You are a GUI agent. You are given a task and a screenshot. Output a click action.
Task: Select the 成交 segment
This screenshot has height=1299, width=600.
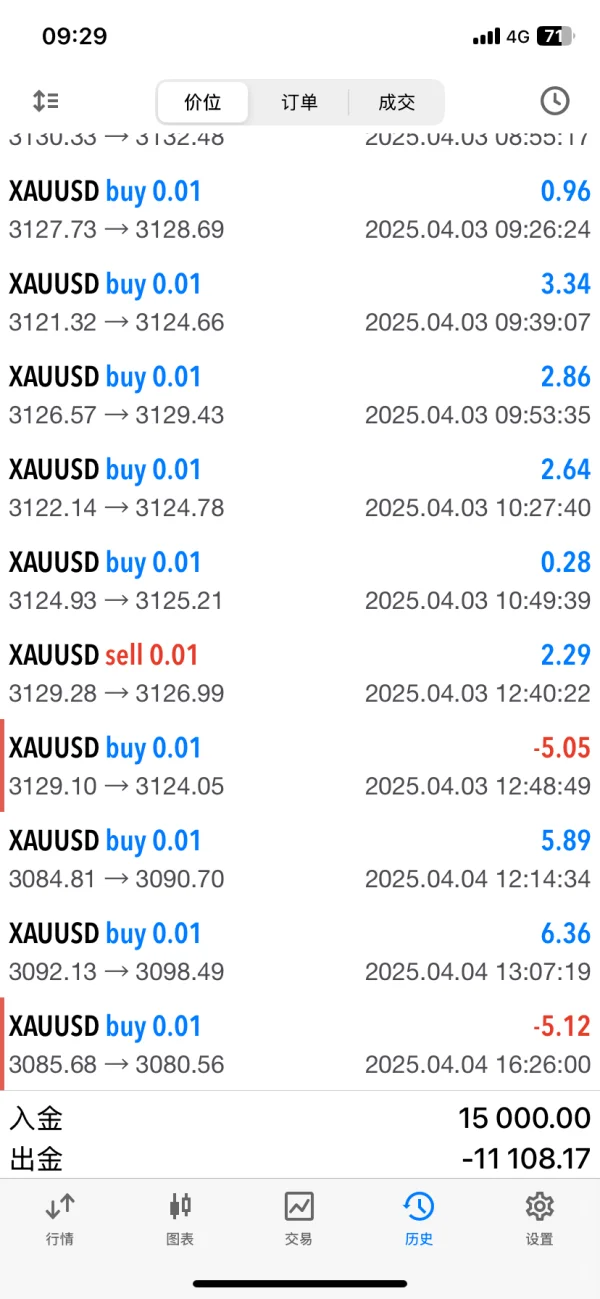coord(396,102)
